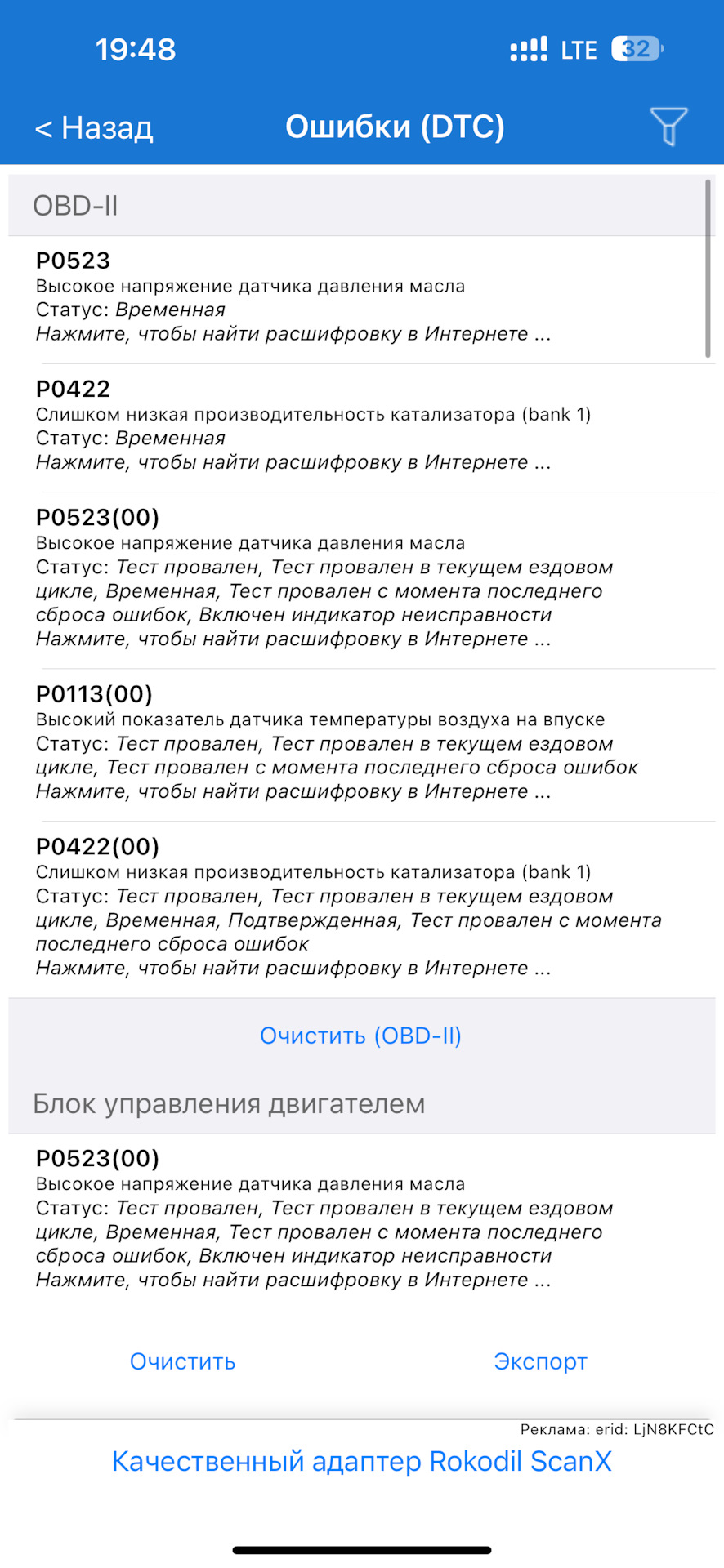Open the filter funnel icon

click(668, 127)
